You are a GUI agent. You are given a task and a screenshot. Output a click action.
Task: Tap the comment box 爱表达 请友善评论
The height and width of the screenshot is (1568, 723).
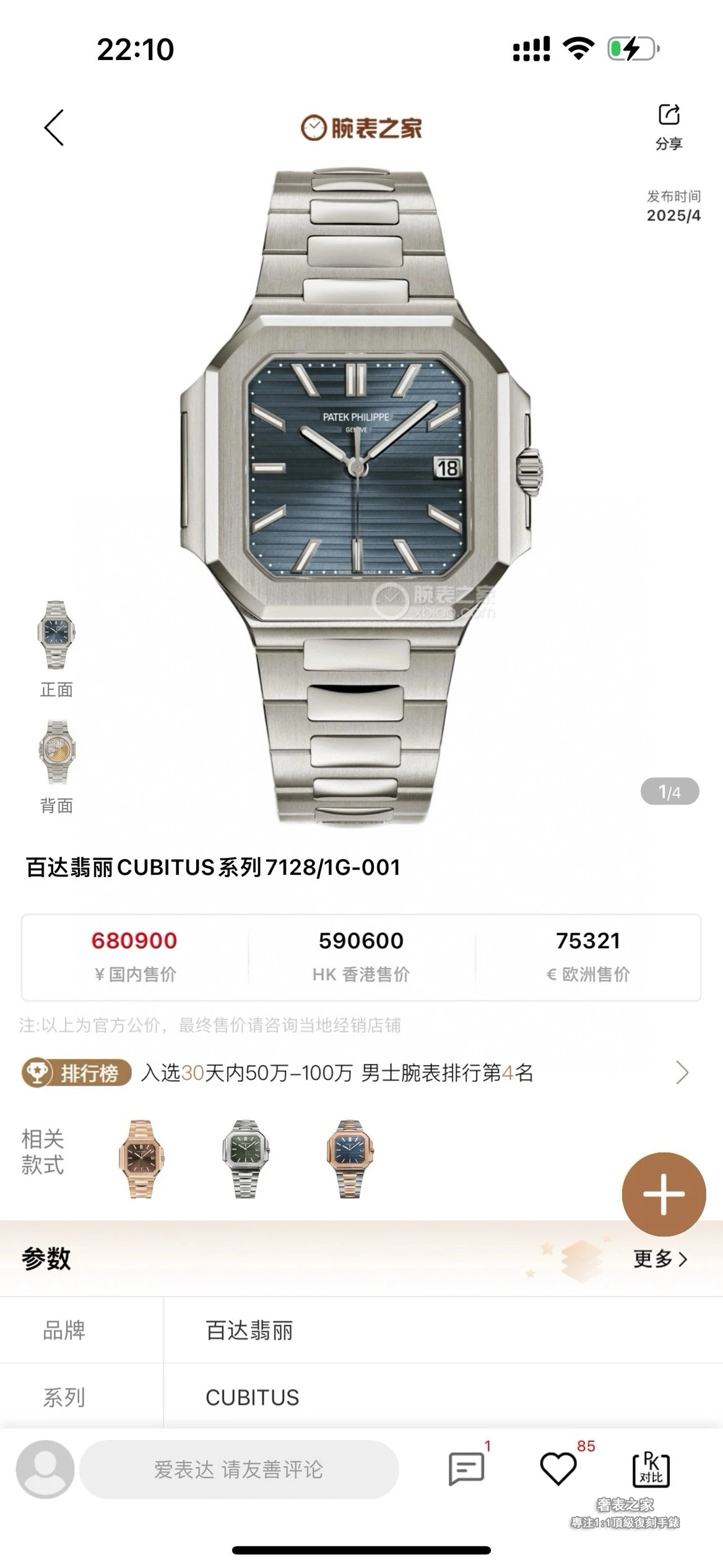point(239,1469)
